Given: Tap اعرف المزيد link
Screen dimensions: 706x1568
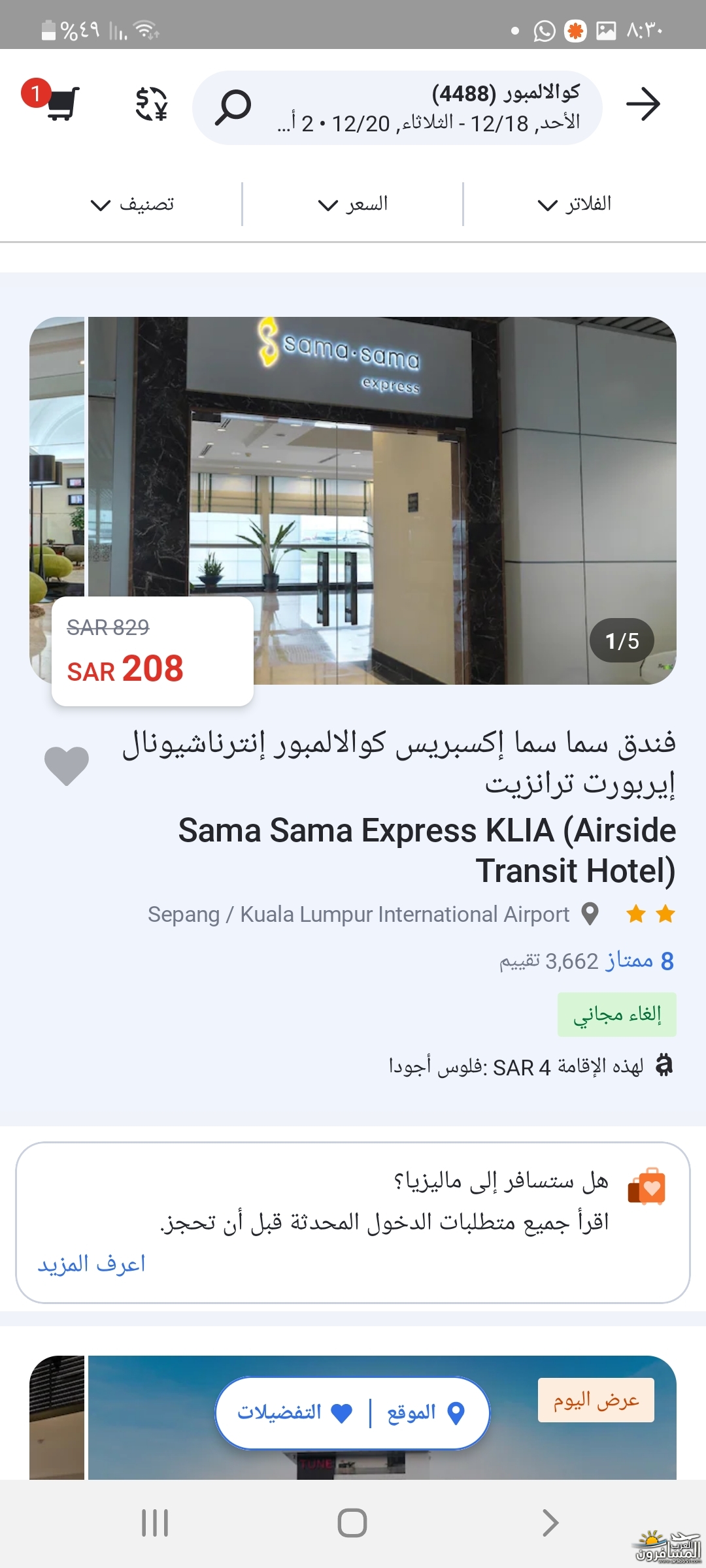Looking at the screenshot, I should tap(92, 1264).
